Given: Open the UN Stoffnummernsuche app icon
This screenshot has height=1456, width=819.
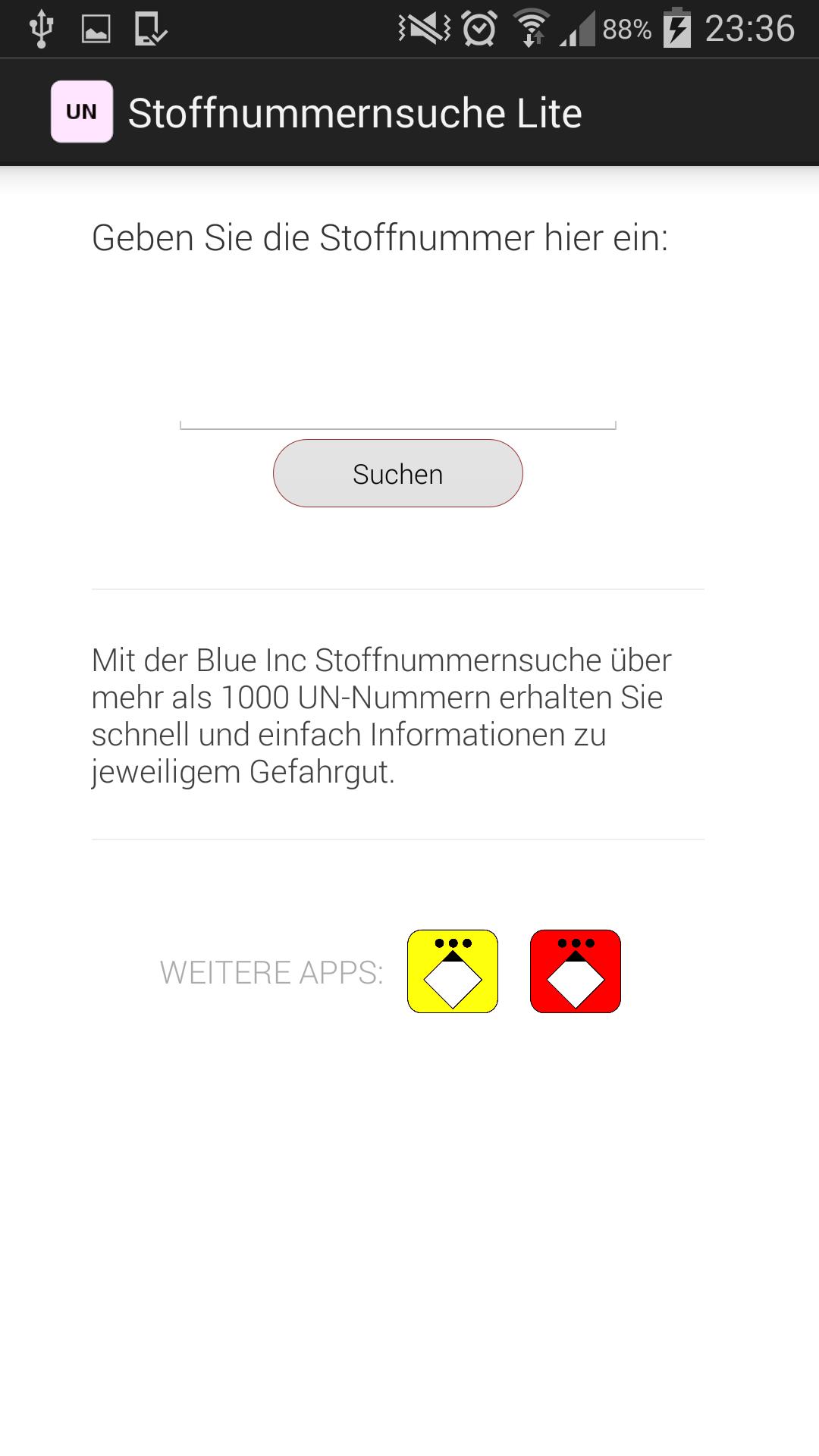Looking at the screenshot, I should coord(81,111).
